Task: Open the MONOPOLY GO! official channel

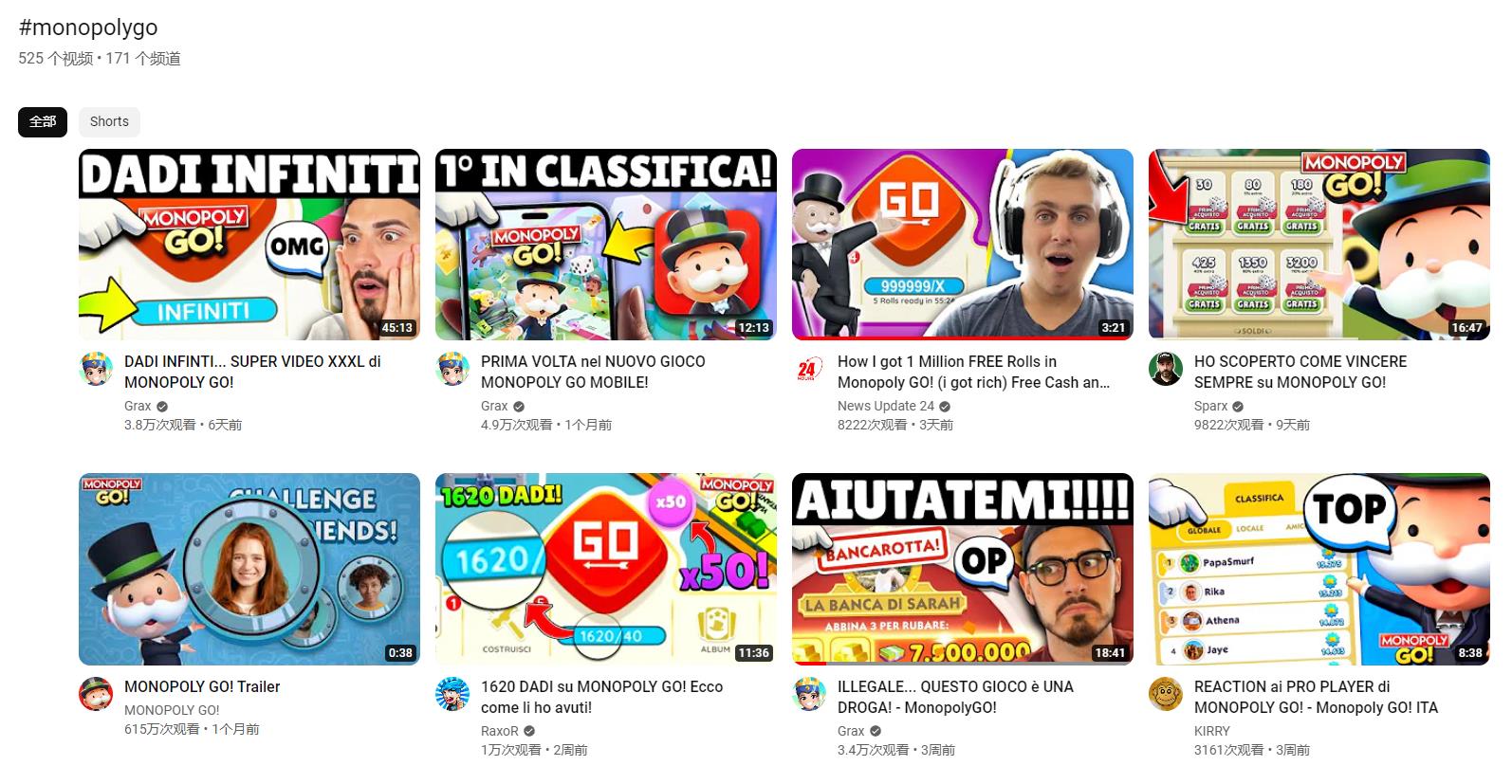Action: (172, 709)
